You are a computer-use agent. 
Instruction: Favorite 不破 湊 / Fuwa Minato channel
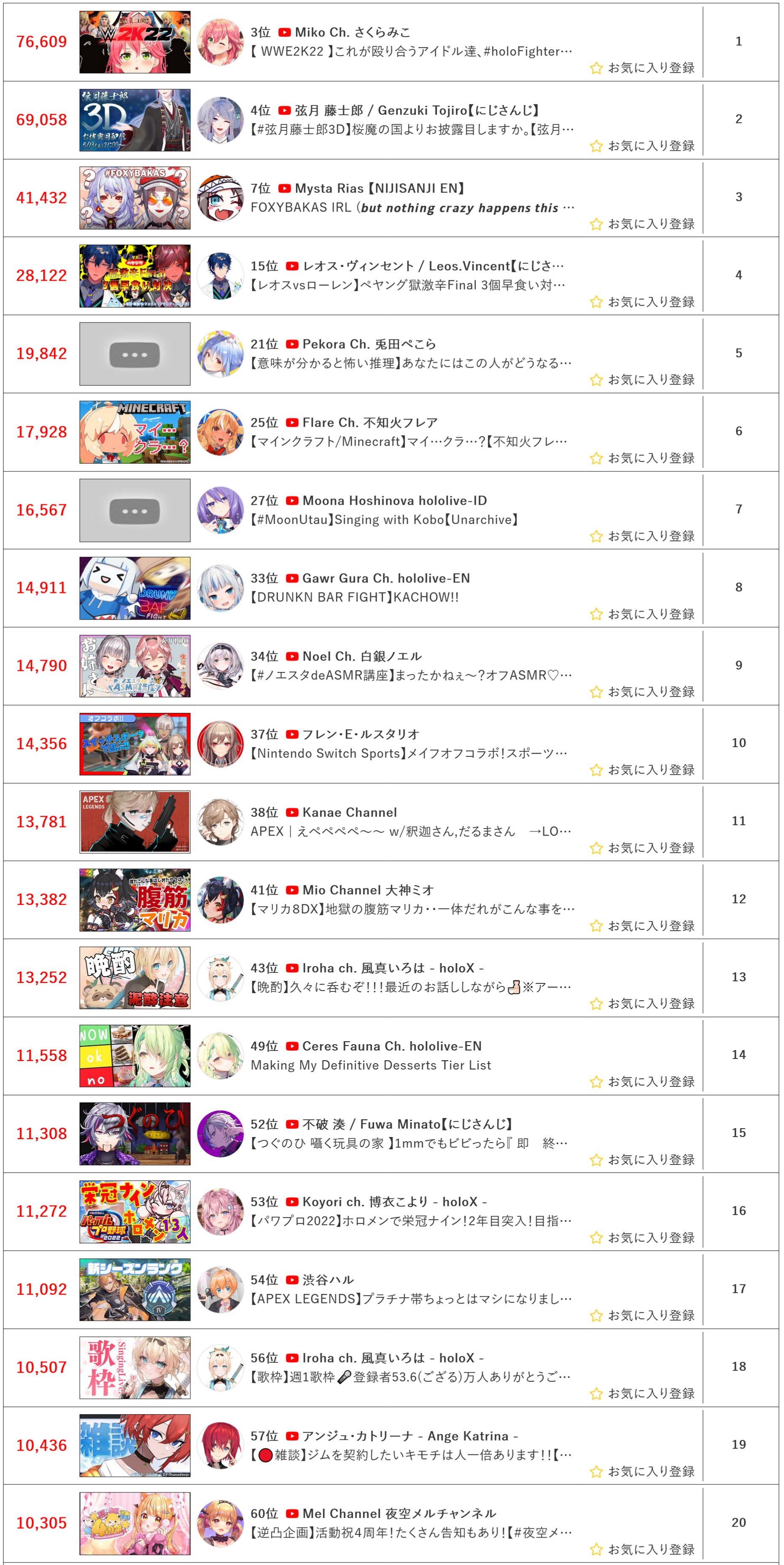pos(642,1160)
